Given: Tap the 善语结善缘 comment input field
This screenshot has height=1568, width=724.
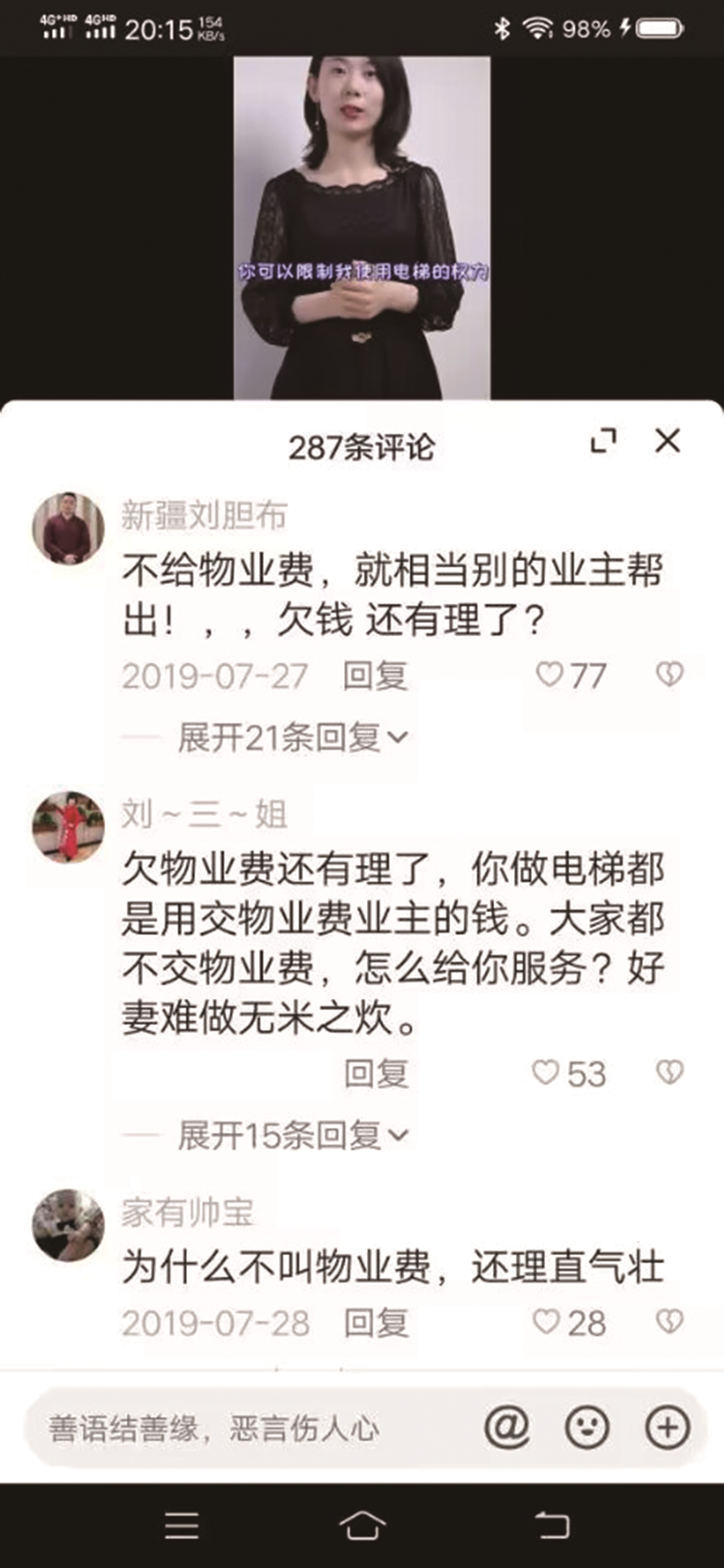Looking at the screenshot, I should [x=244, y=1428].
